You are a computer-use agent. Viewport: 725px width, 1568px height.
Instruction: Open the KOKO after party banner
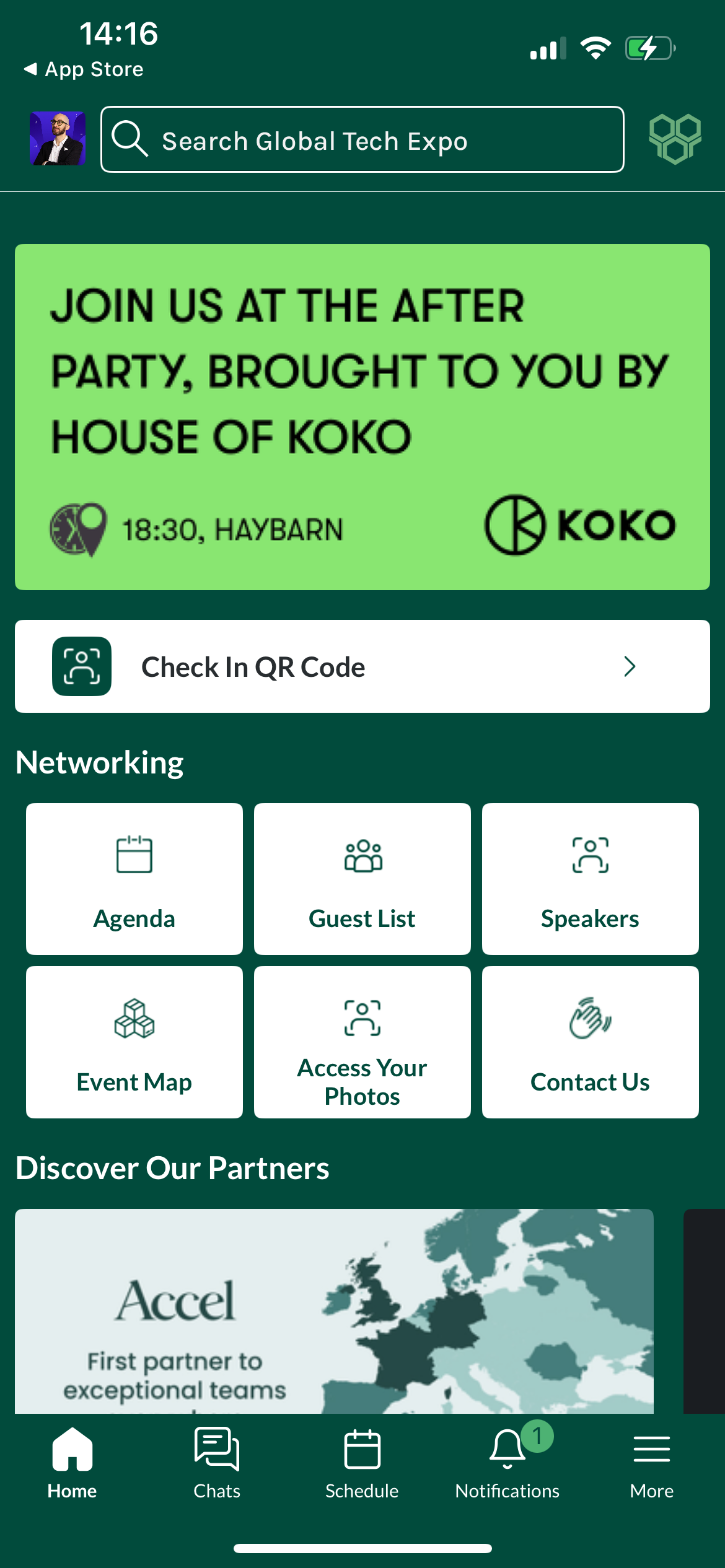(362, 417)
